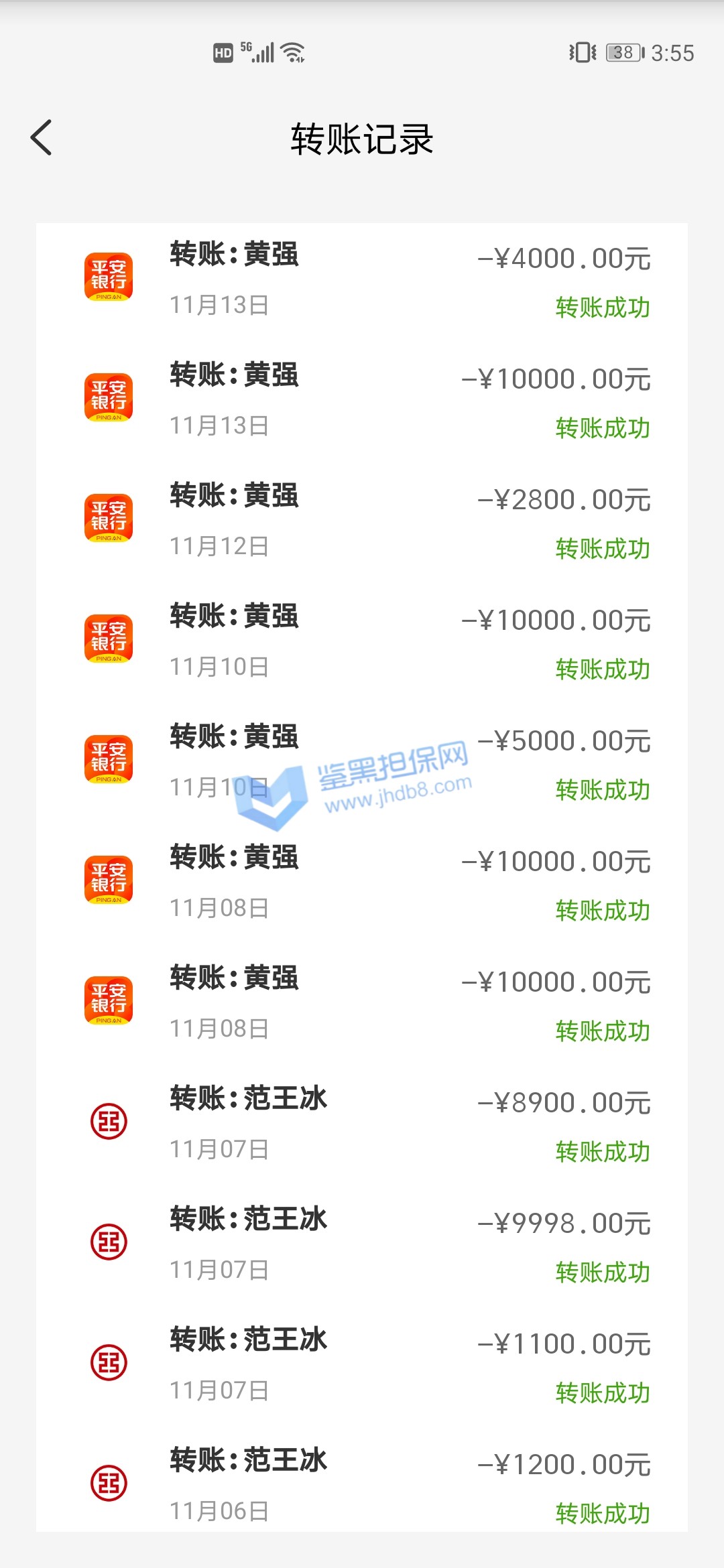View the ¥5000.00 transfer to 黄强

(362, 764)
